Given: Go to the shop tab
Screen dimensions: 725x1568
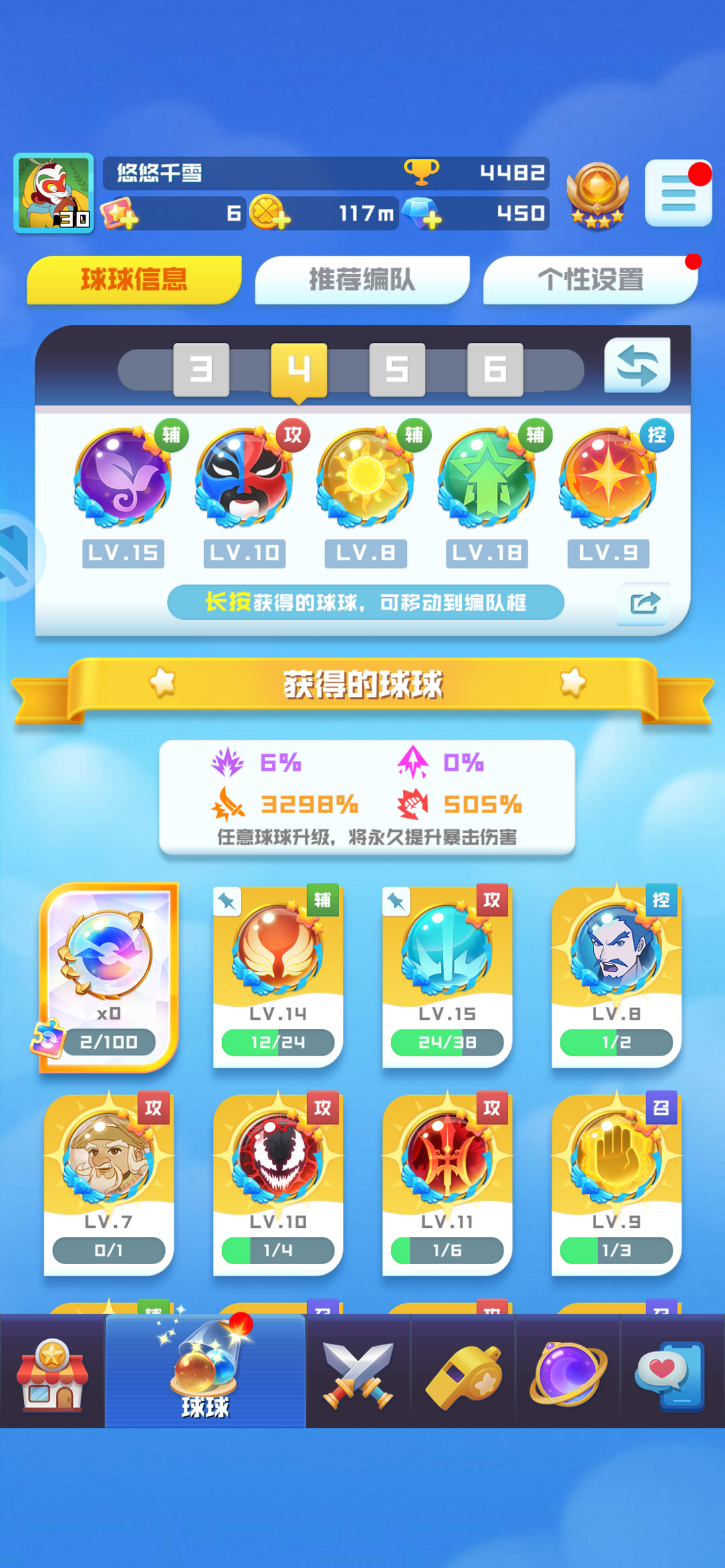Looking at the screenshot, I should [52, 1372].
